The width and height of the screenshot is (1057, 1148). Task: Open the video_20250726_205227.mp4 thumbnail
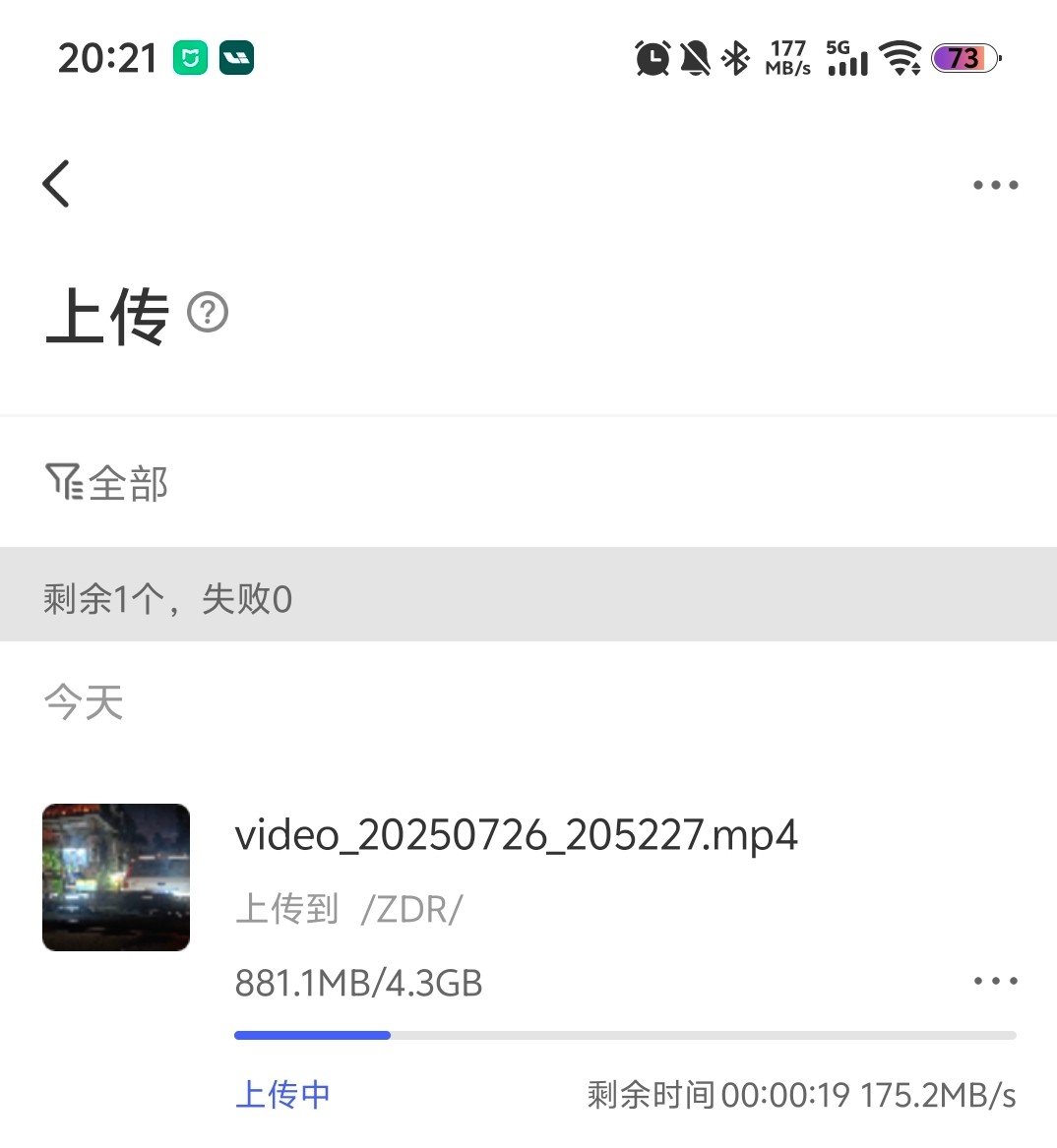point(115,876)
